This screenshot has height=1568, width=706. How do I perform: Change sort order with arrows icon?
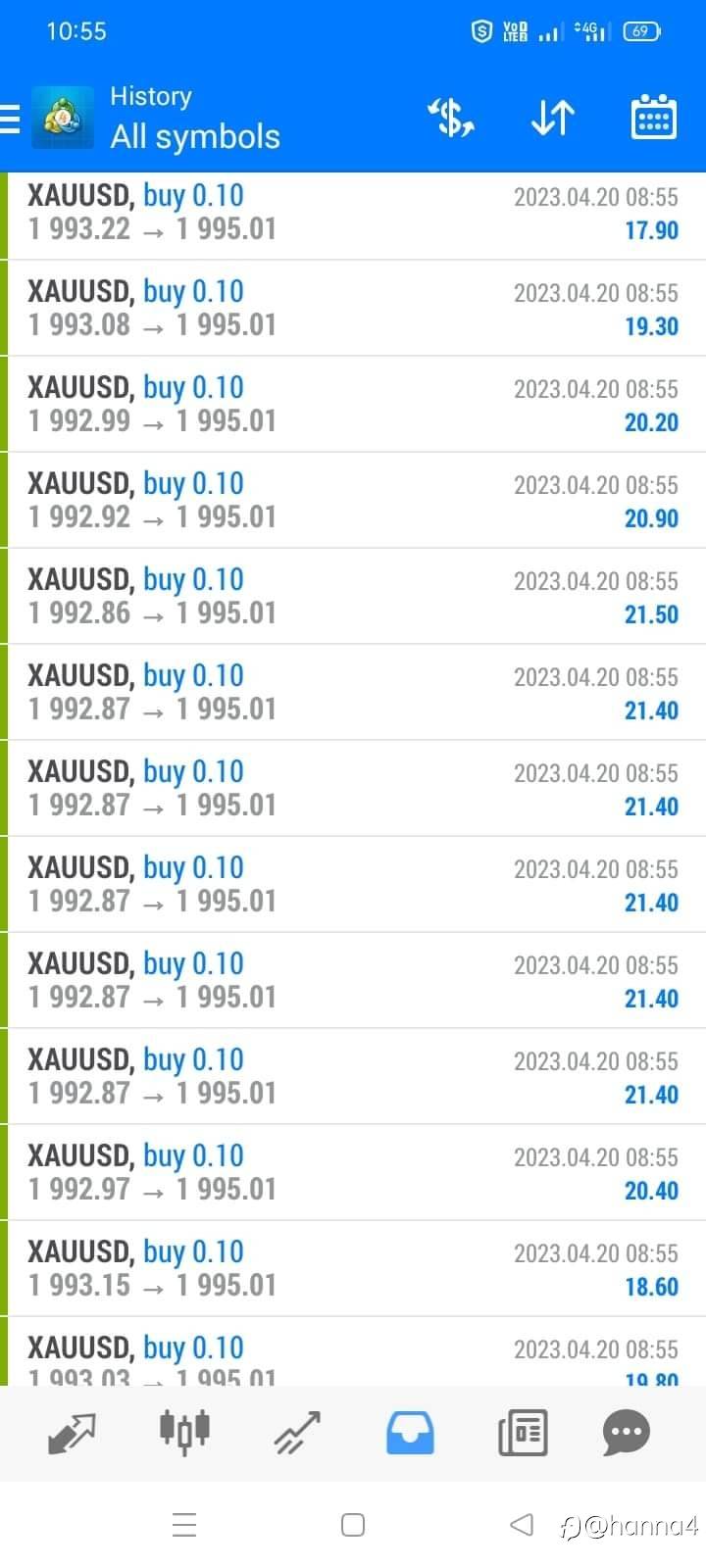click(553, 119)
